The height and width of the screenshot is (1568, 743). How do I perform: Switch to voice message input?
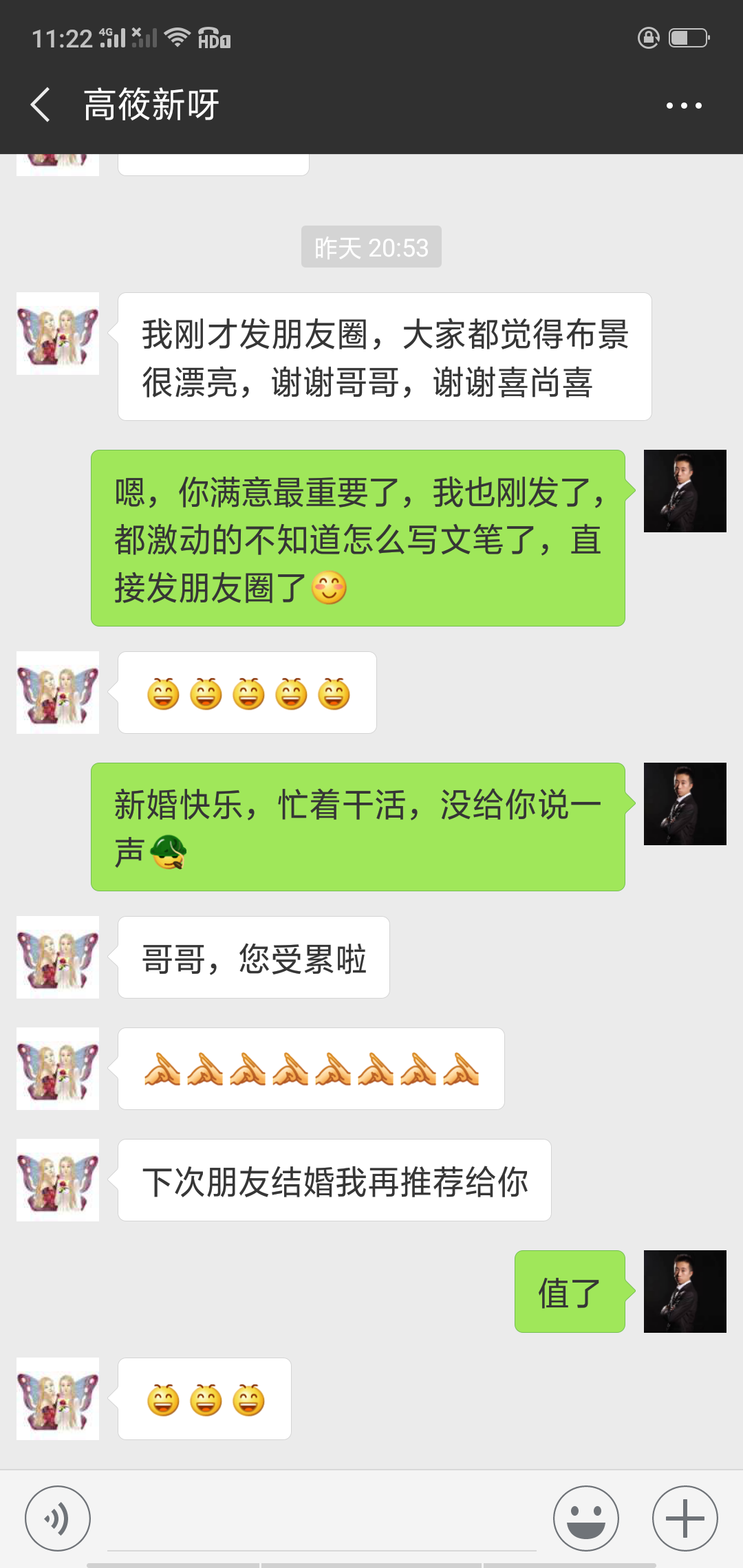[x=58, y=1518]
